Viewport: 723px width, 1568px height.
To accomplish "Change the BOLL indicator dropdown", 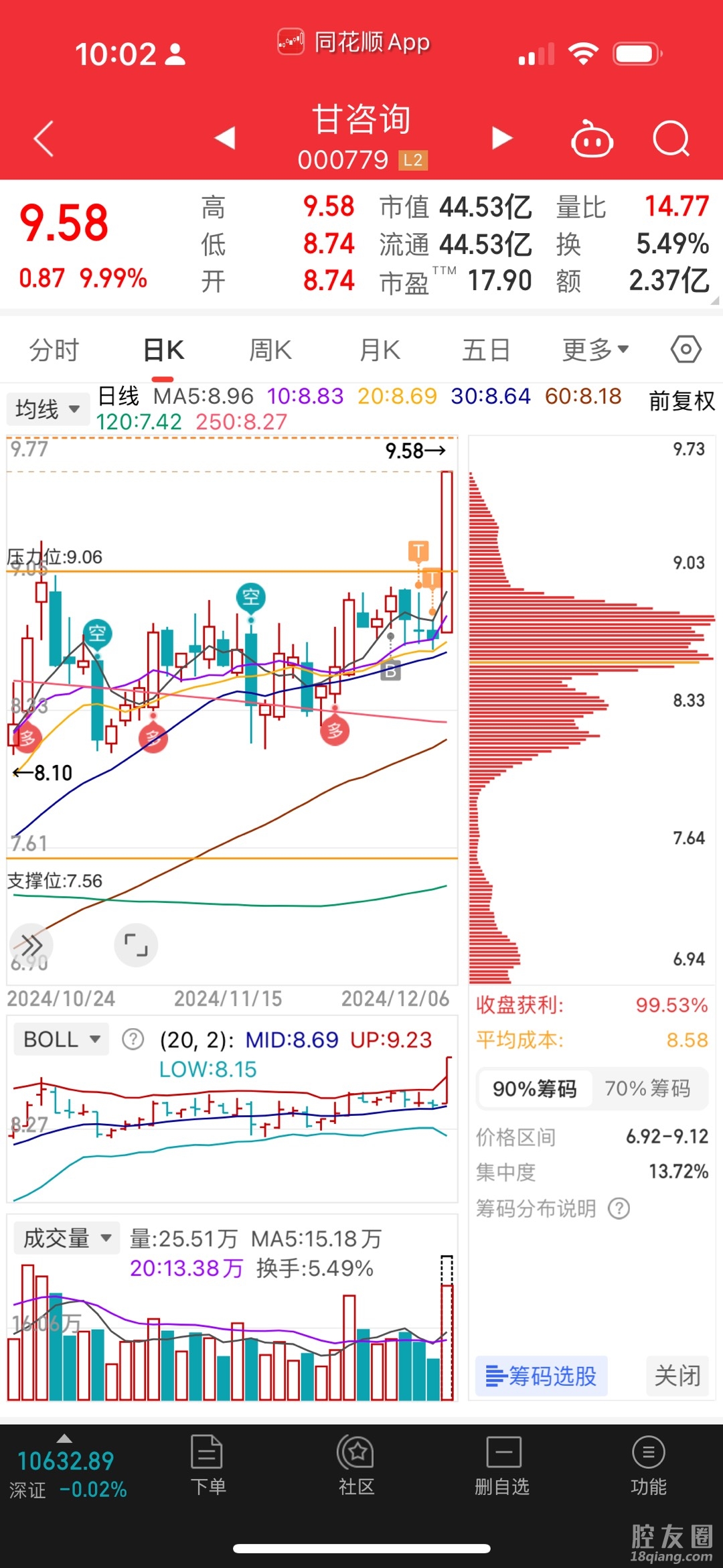I will pos(62,1040).
